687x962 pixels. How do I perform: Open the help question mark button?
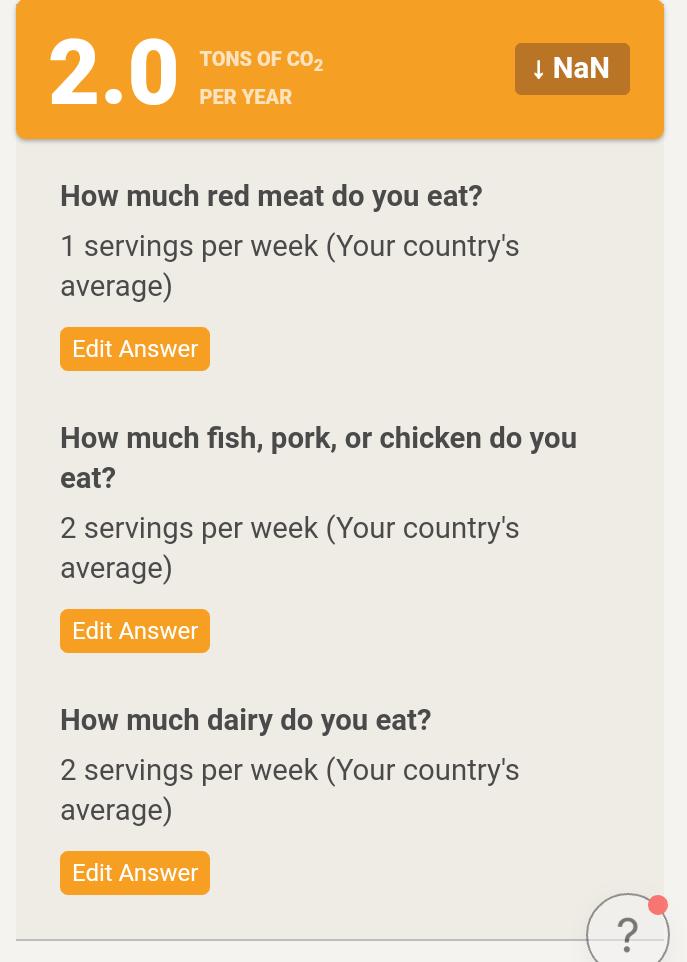pos(628,931)
